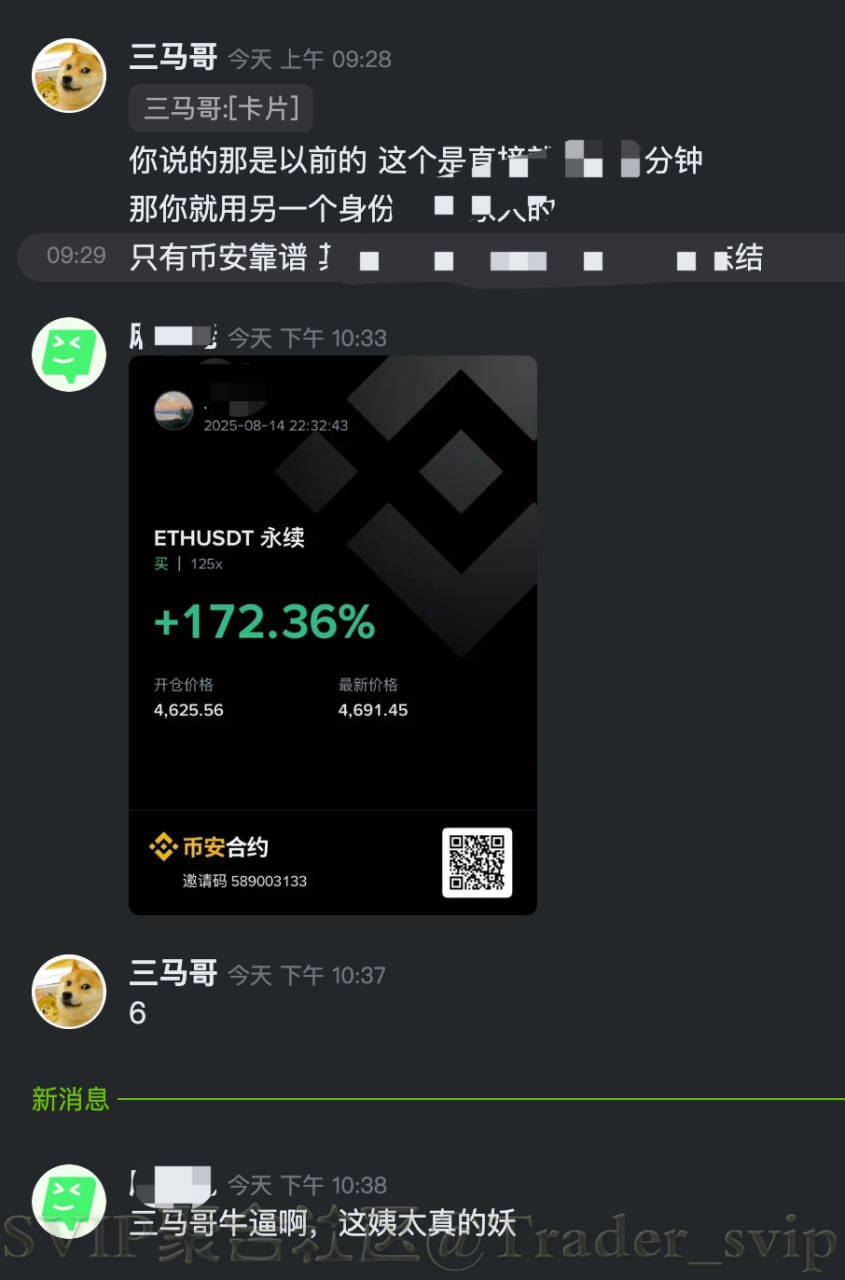Open the quoted reply 三马哥:[卡片]
This screenshot has height=1280, width=845.
point(221,108)
